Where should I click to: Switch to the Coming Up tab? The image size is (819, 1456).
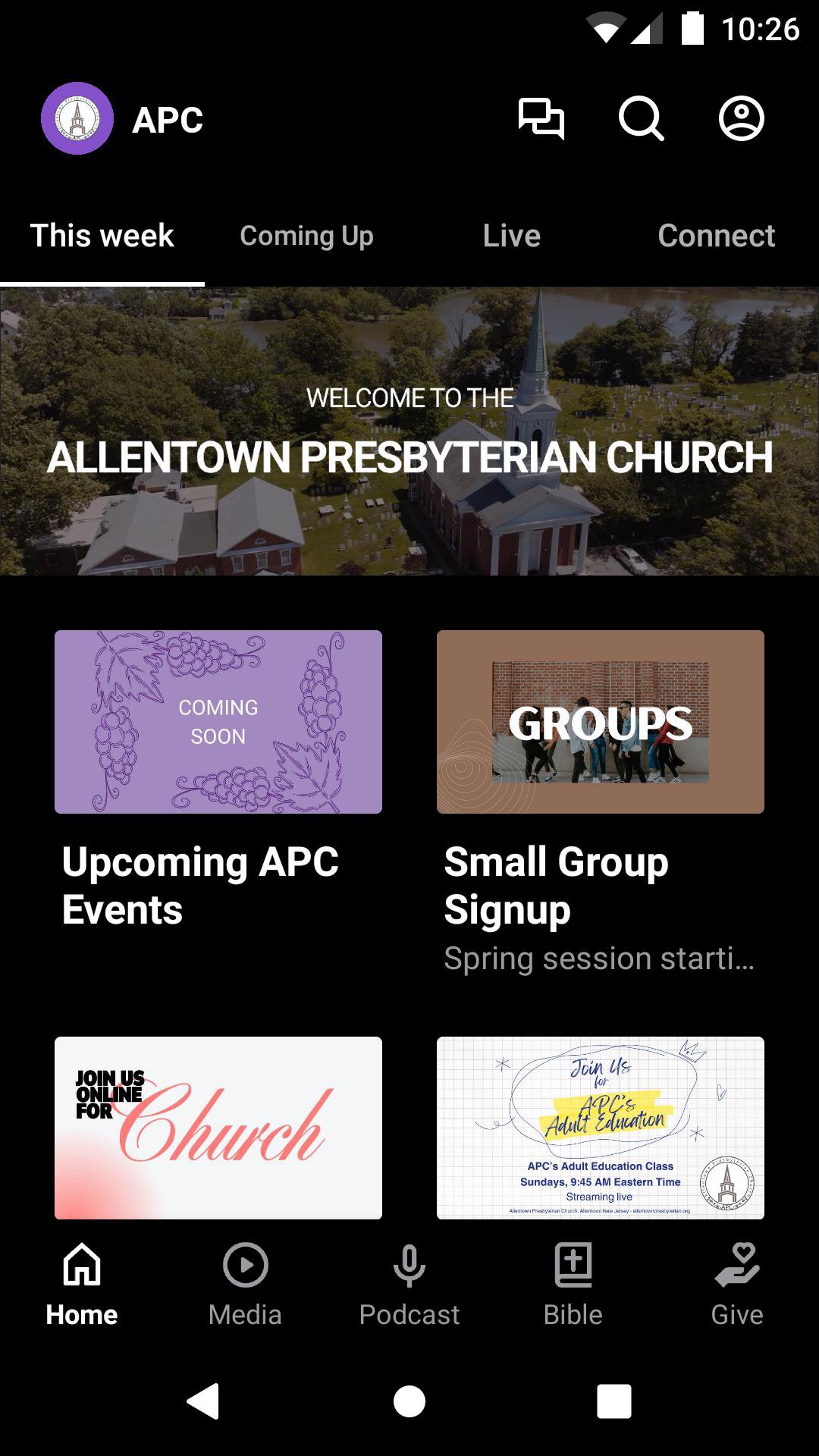click(x=306, y=236)
